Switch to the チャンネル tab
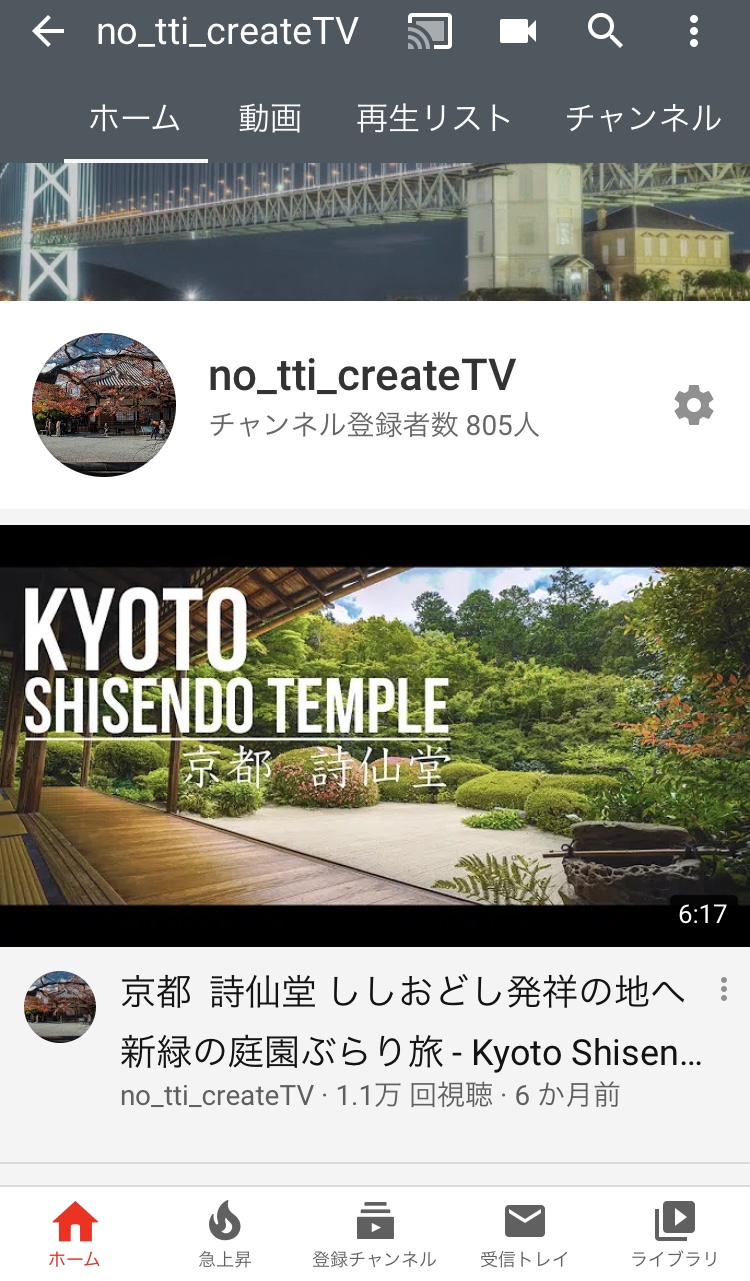The image size is (750, 1281). pyautogui.click(x=643, y=119)
